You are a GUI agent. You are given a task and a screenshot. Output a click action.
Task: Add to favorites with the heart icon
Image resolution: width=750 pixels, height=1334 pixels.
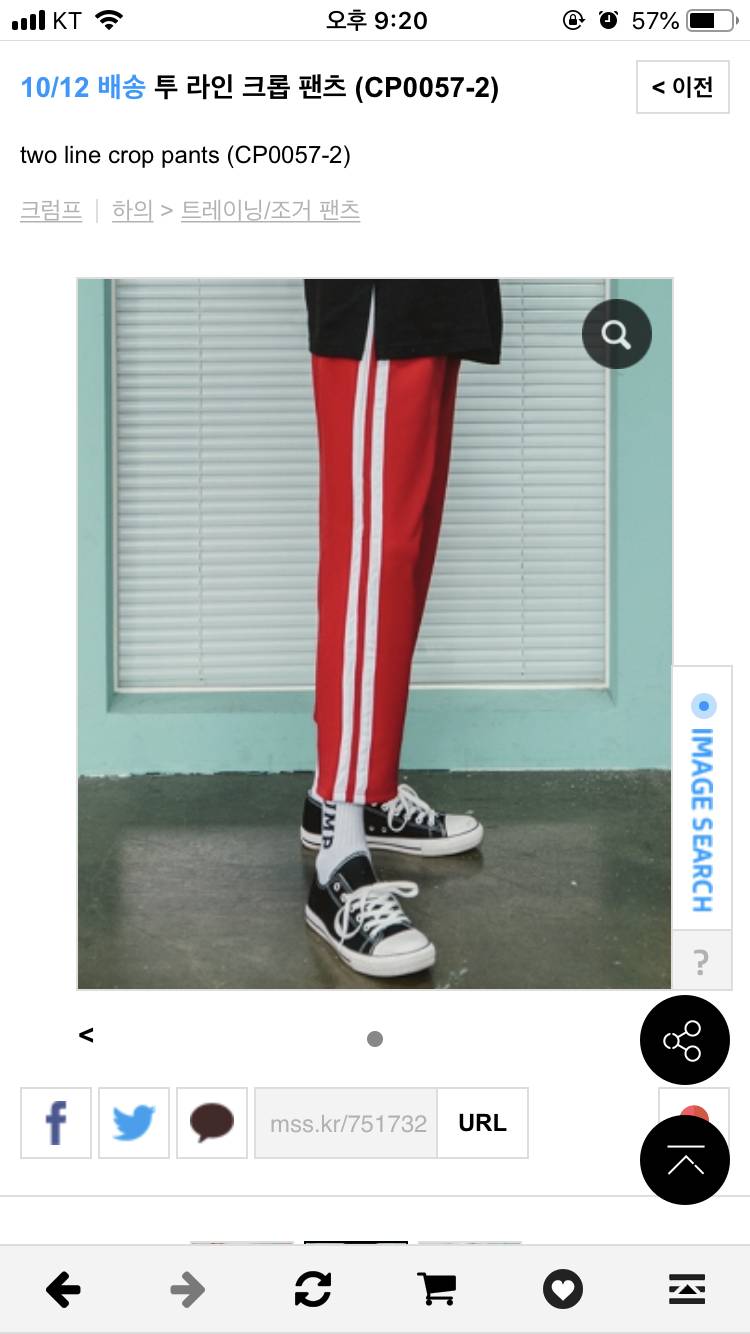click(562, 1289)
